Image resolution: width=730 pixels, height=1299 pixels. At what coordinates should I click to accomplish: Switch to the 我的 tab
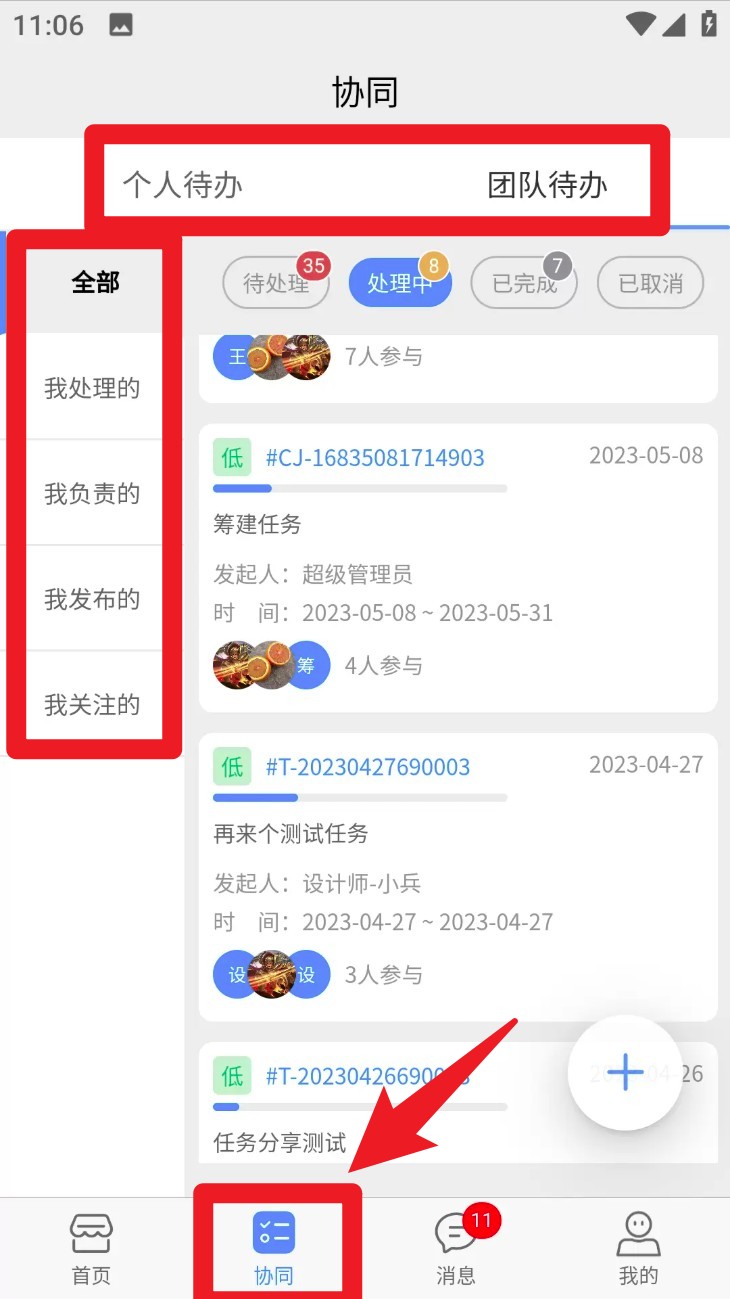click(x=638, y=1248)
